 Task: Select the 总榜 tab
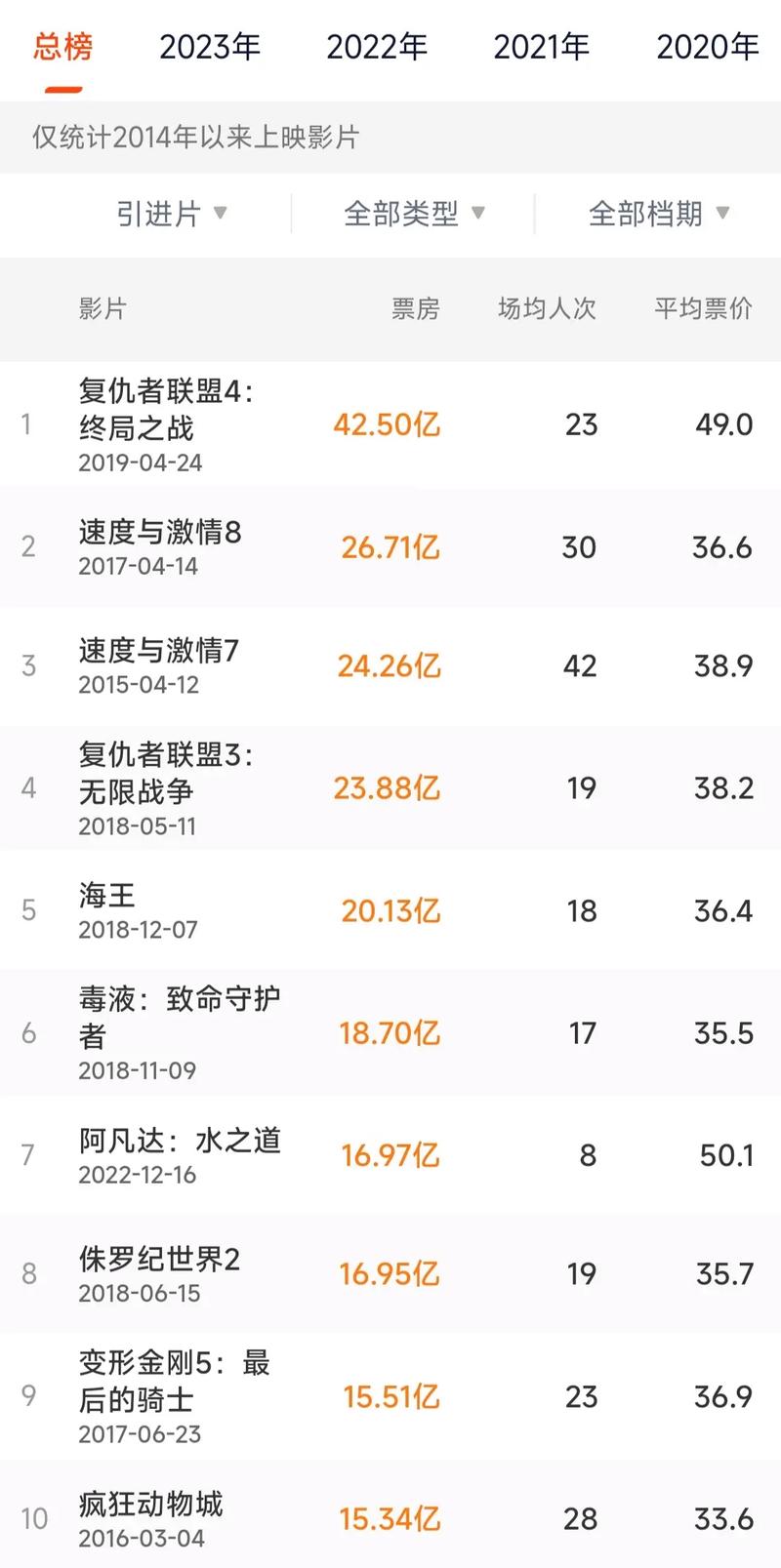[63, 47]
